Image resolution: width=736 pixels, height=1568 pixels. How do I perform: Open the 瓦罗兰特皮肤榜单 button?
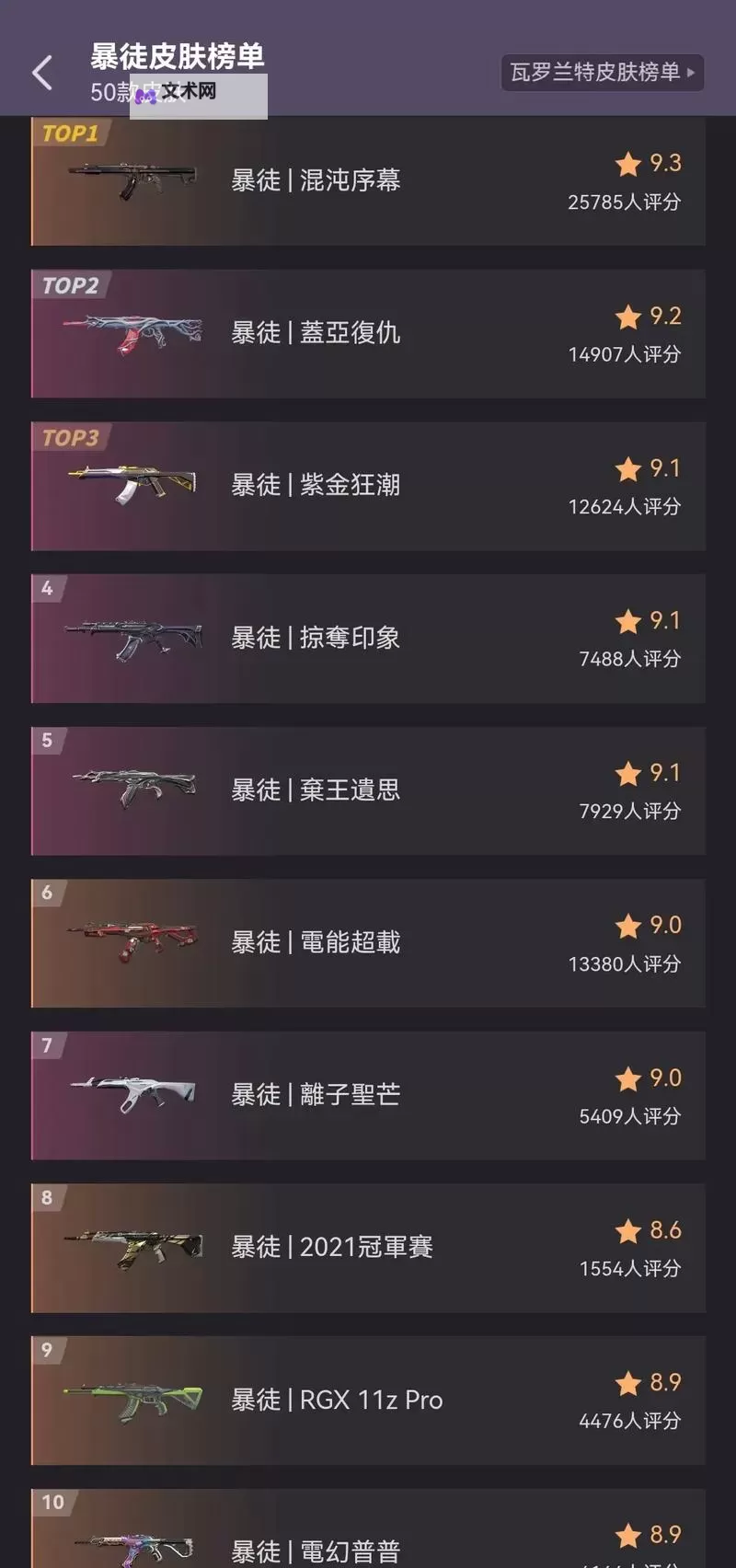tap(603, 72)
